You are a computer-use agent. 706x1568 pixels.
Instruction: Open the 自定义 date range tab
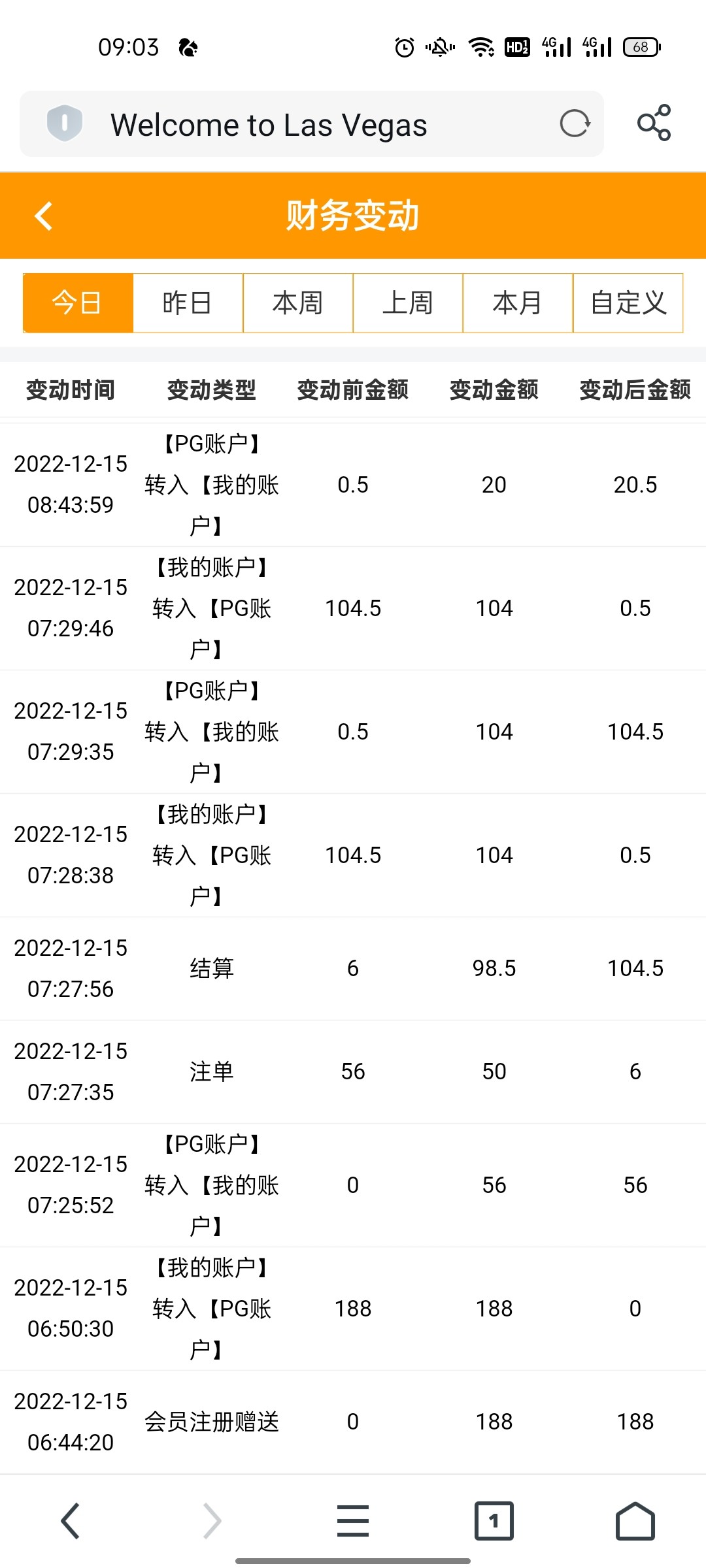click(x=628, y=303)
